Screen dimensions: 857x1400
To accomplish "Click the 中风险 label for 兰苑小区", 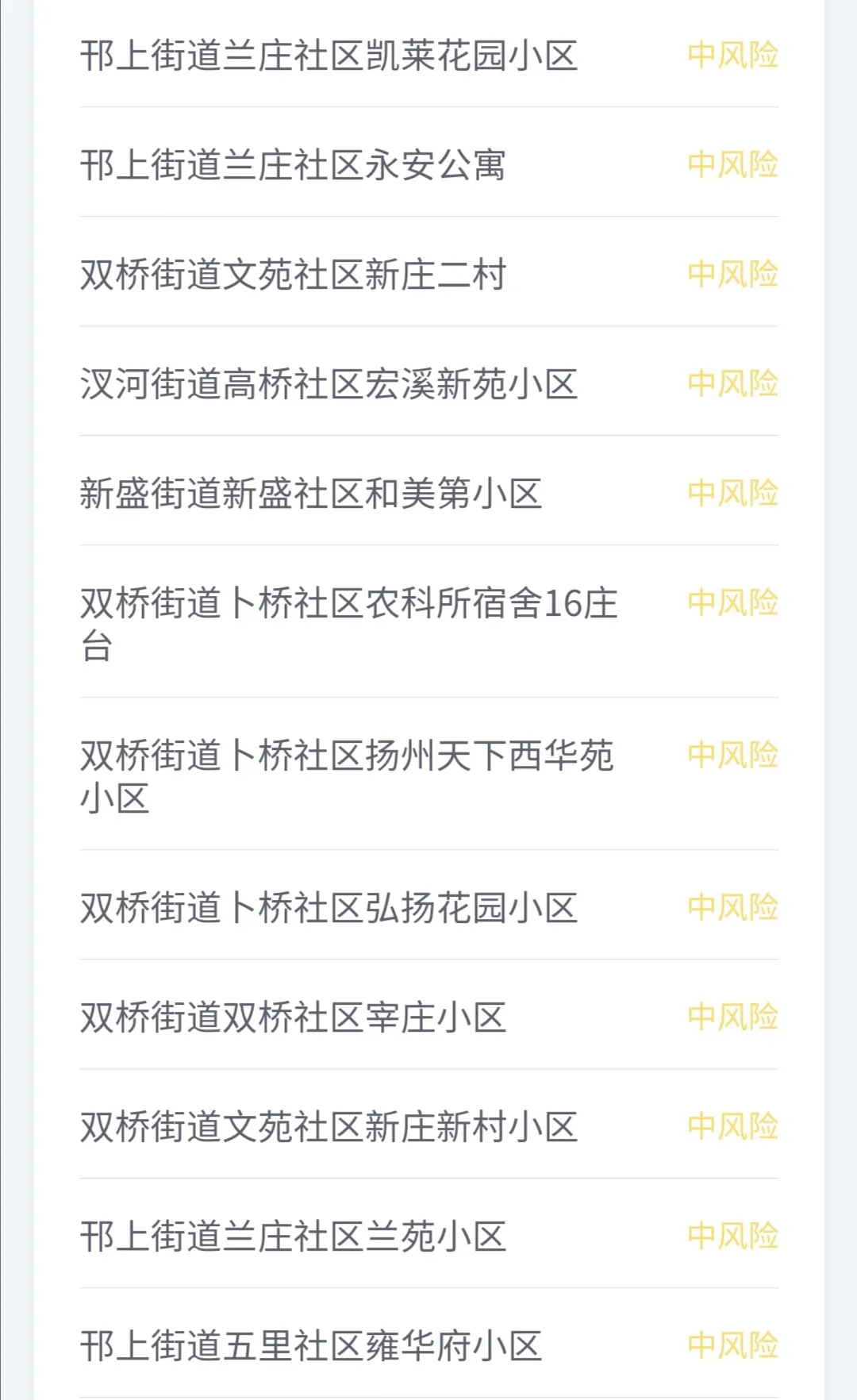I will 732,1237.
